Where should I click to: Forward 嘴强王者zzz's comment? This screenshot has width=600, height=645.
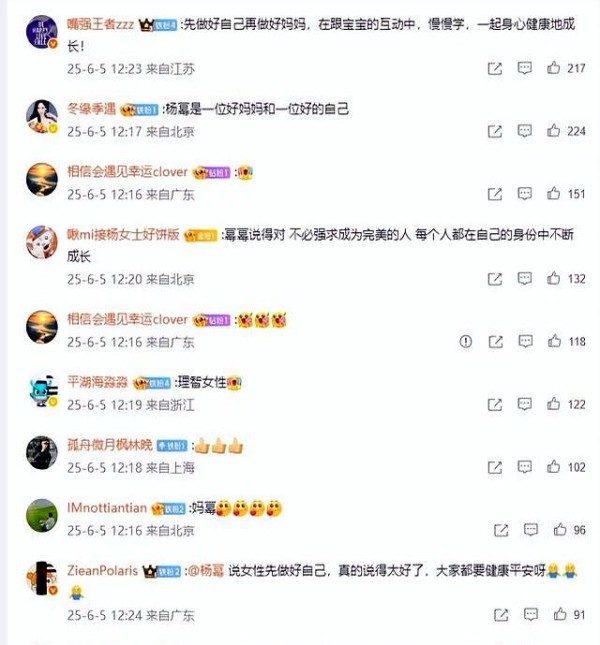(x=495, y=69)
